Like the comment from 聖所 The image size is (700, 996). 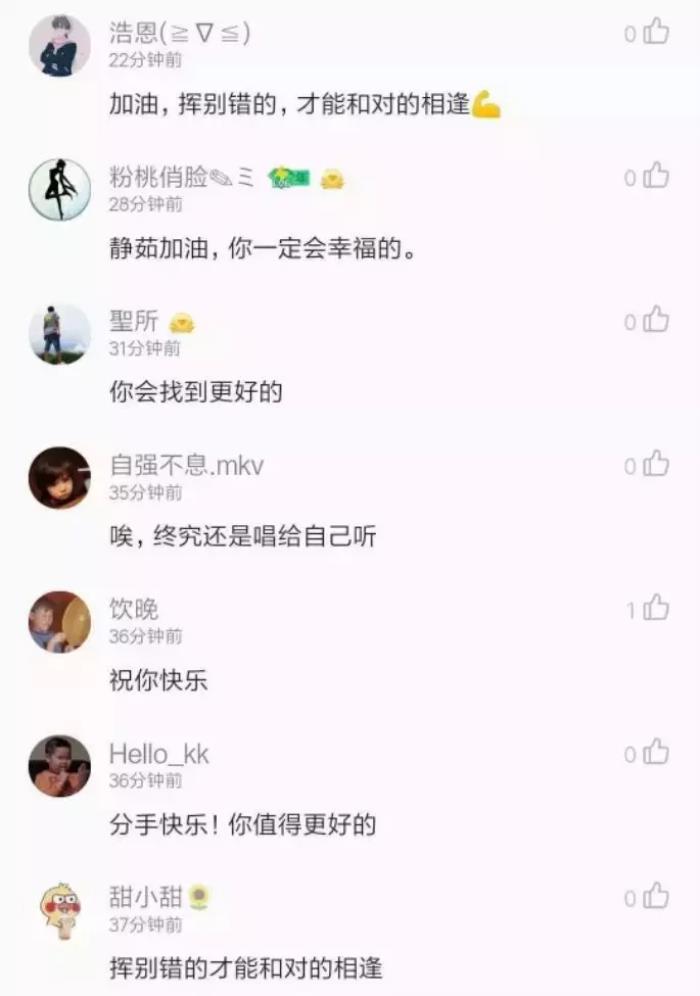point(656,321)
